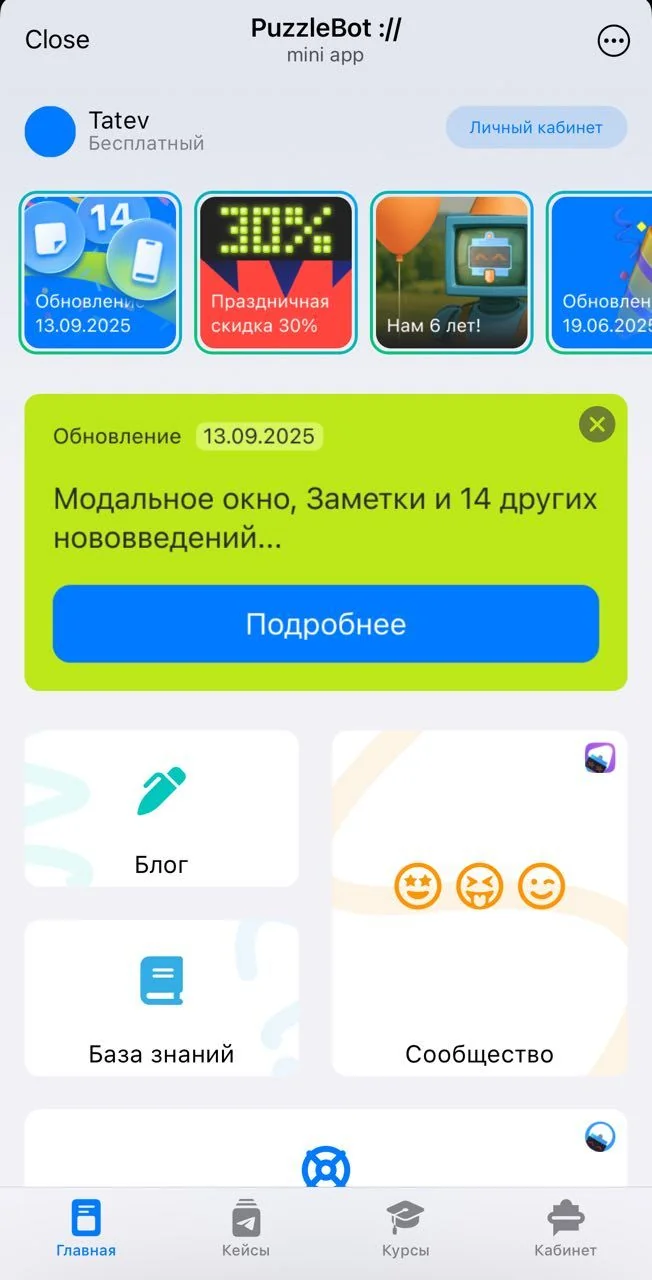The image size is (652, 1280).
Task: Open Личный кабинет button
Action: coord(536,128)
